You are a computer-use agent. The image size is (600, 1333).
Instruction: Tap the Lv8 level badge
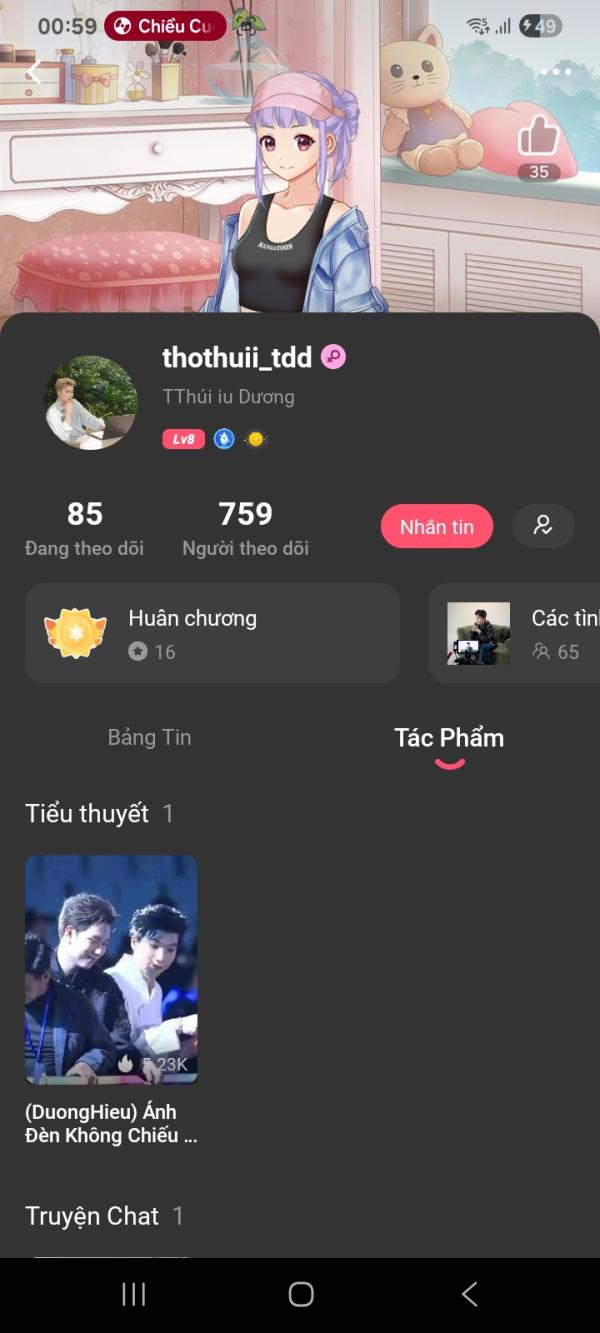pyautogui.click(x=183, y=439)
